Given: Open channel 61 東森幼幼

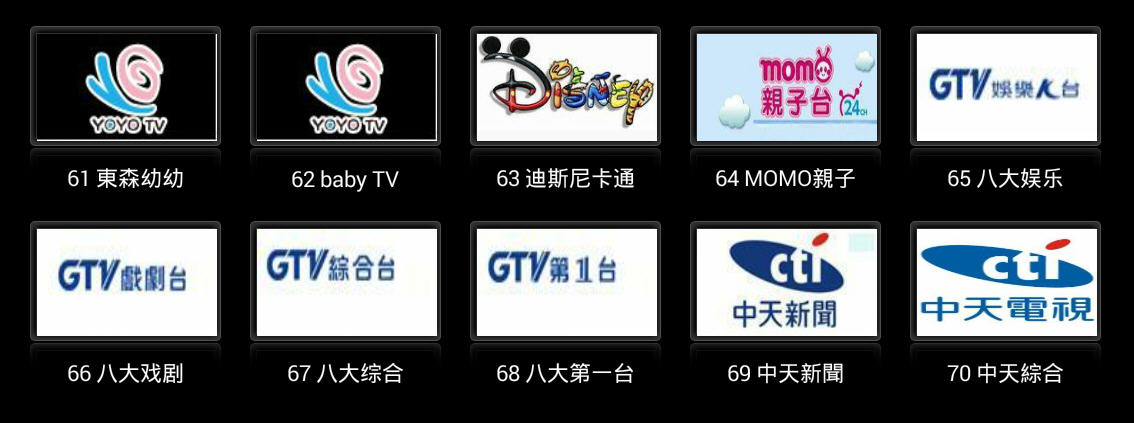Looking at the screenshot, I should 126,87.
